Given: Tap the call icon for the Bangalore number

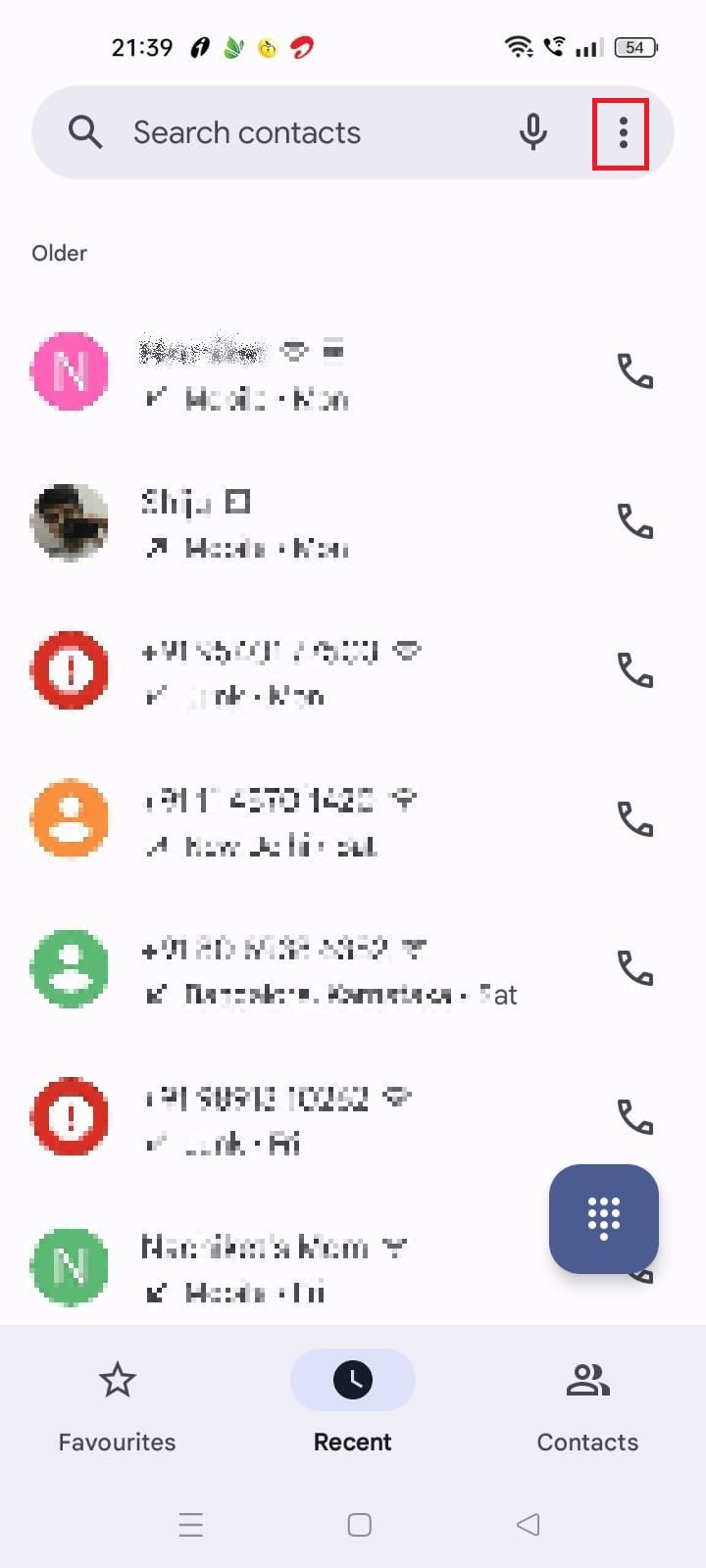Looking at the screenshot, I should tap(635, 968).
